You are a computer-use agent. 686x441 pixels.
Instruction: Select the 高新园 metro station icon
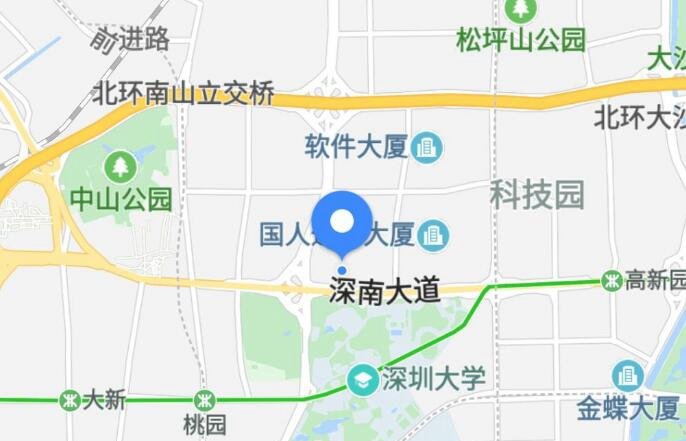(x=611, y=281)
